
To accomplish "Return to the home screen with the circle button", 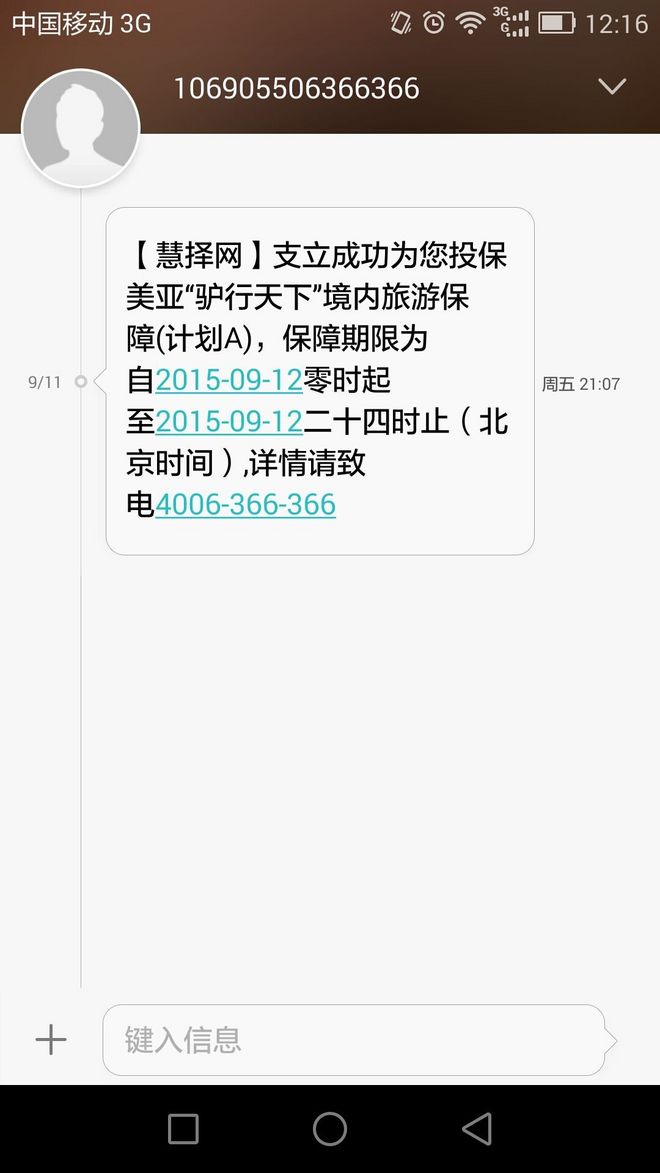I will point(330,1129).
